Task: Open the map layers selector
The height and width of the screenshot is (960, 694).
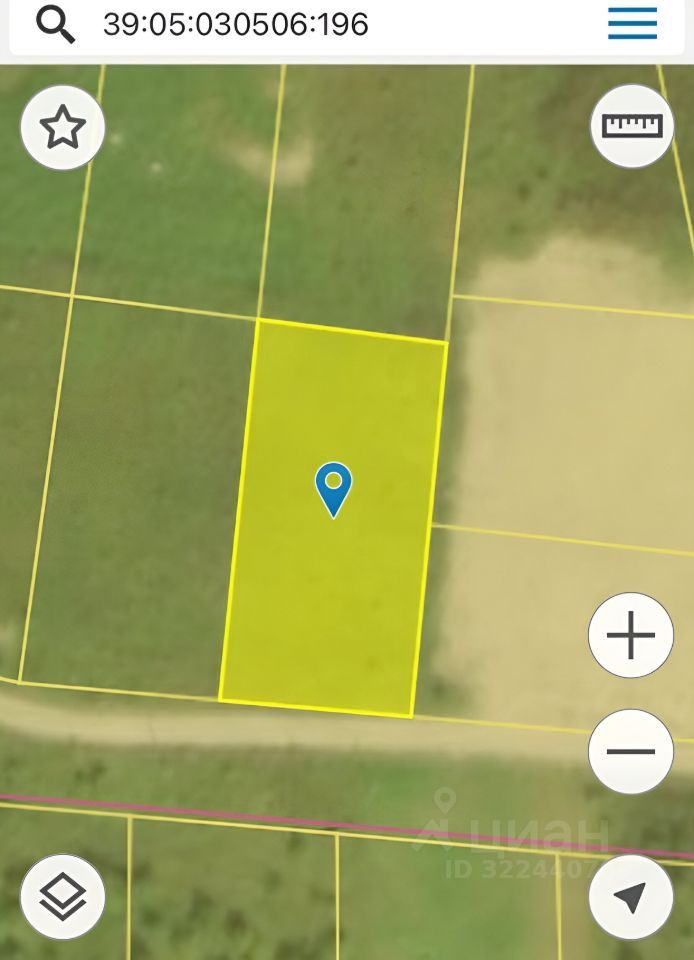Action: pyautogui.click(x=63, y=896)
